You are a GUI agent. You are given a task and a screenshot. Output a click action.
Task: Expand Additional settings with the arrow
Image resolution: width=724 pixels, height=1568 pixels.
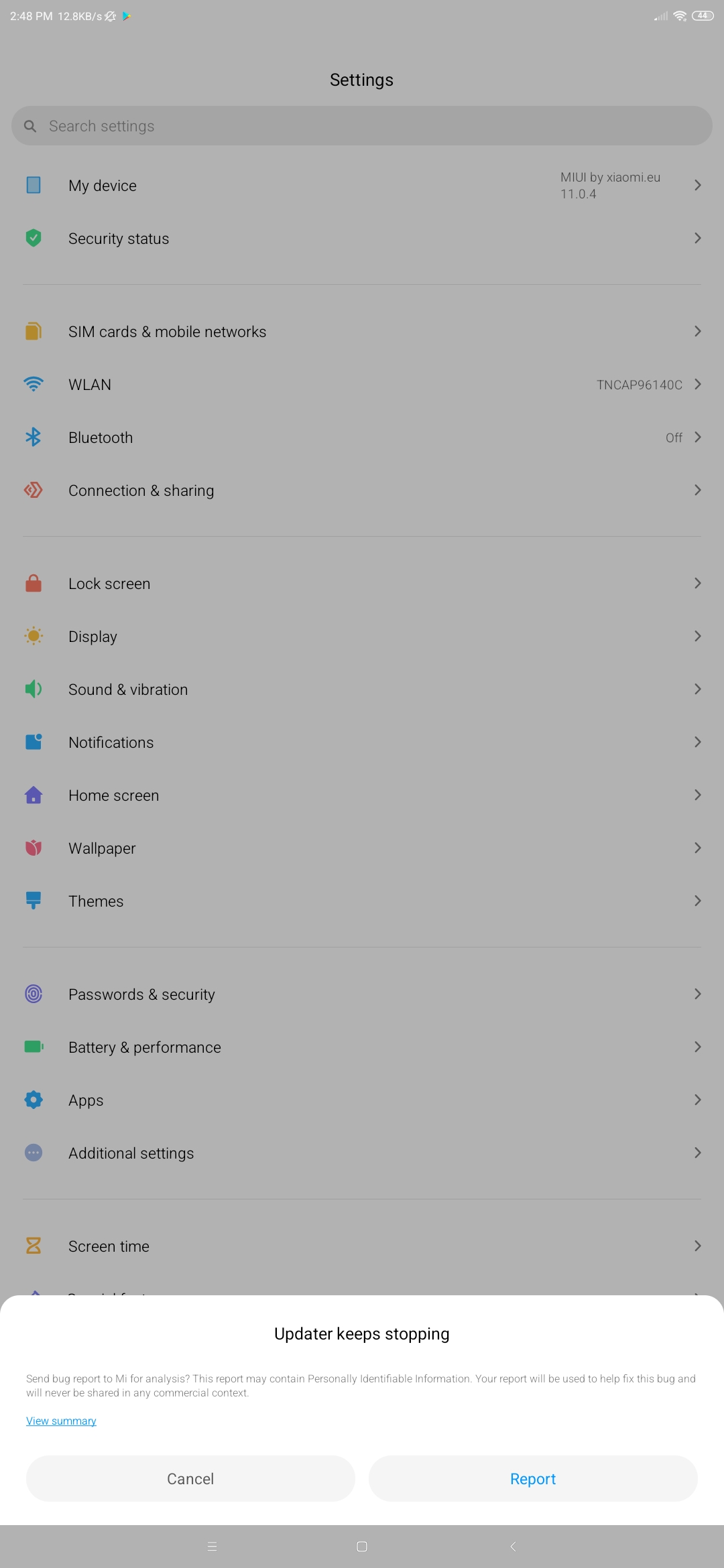click(x=697, y=1153)
